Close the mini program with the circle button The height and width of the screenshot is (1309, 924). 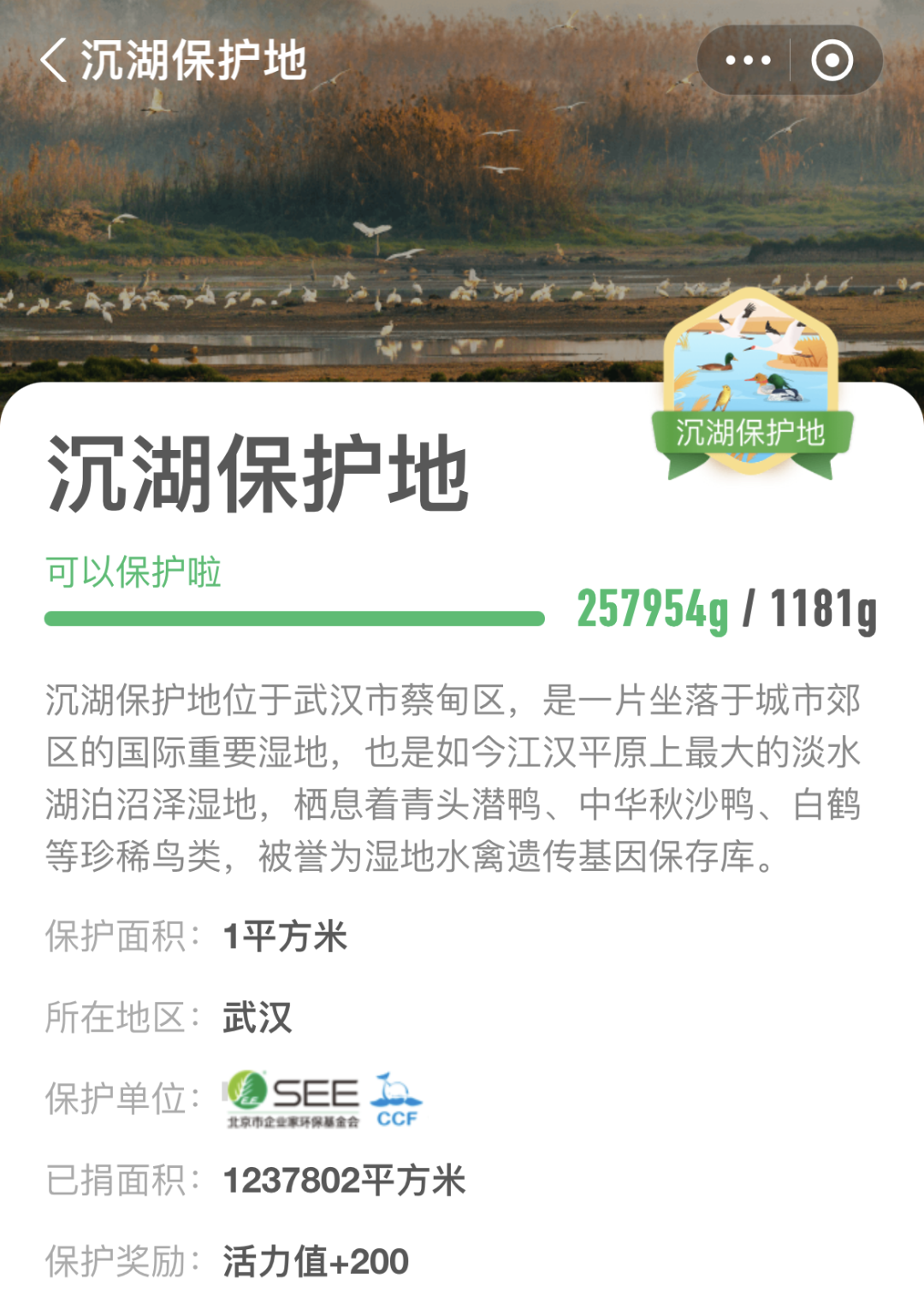click(x=832, y=60)
